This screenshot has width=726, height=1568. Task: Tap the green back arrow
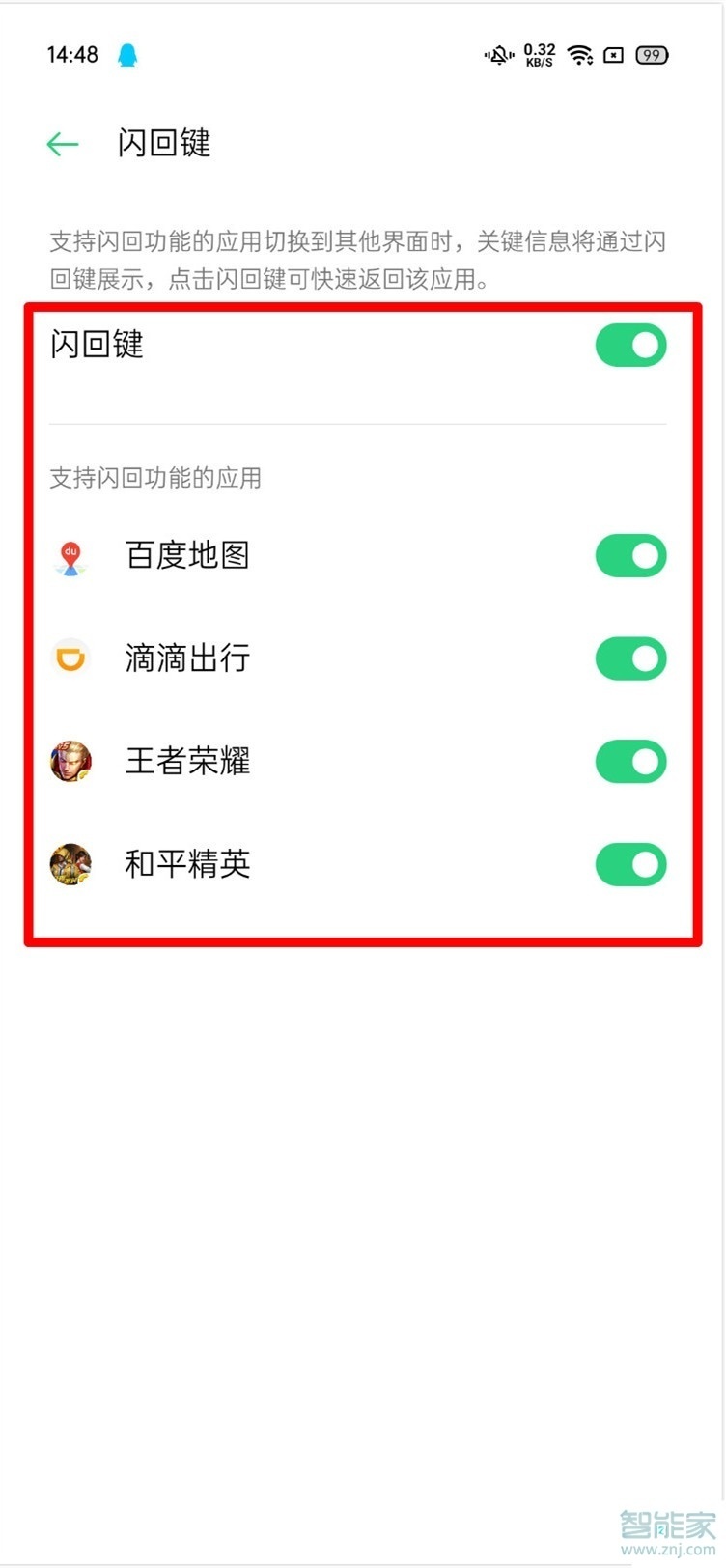coord(62,143)
